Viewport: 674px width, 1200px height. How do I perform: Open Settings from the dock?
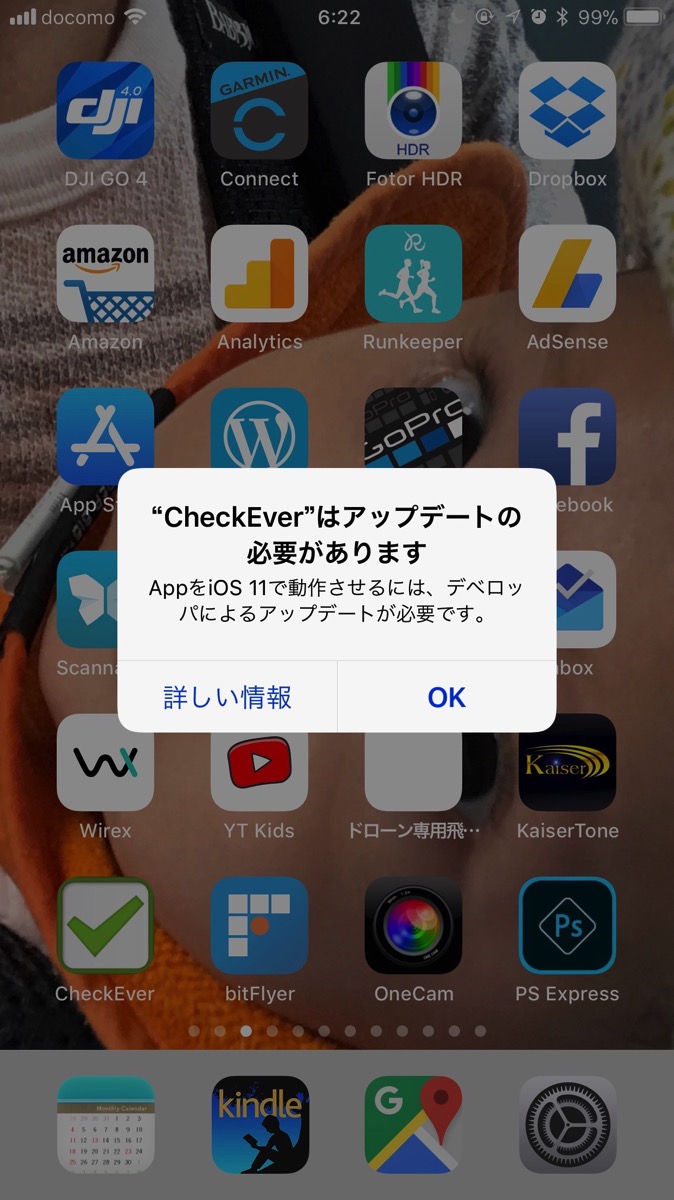coord(567,1124)
